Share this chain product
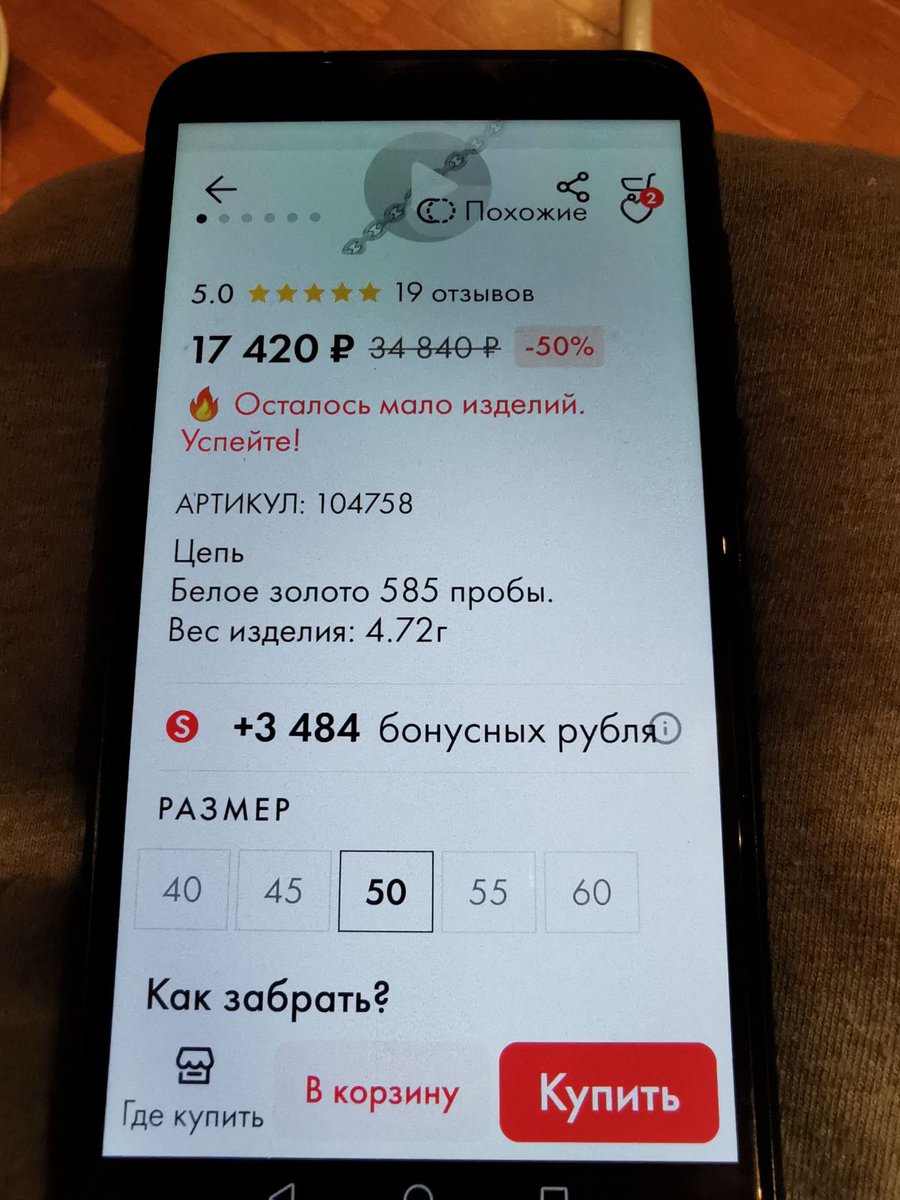Viewport: 900px width, 1200px height. pyautogui.click(x=574, y=187)
